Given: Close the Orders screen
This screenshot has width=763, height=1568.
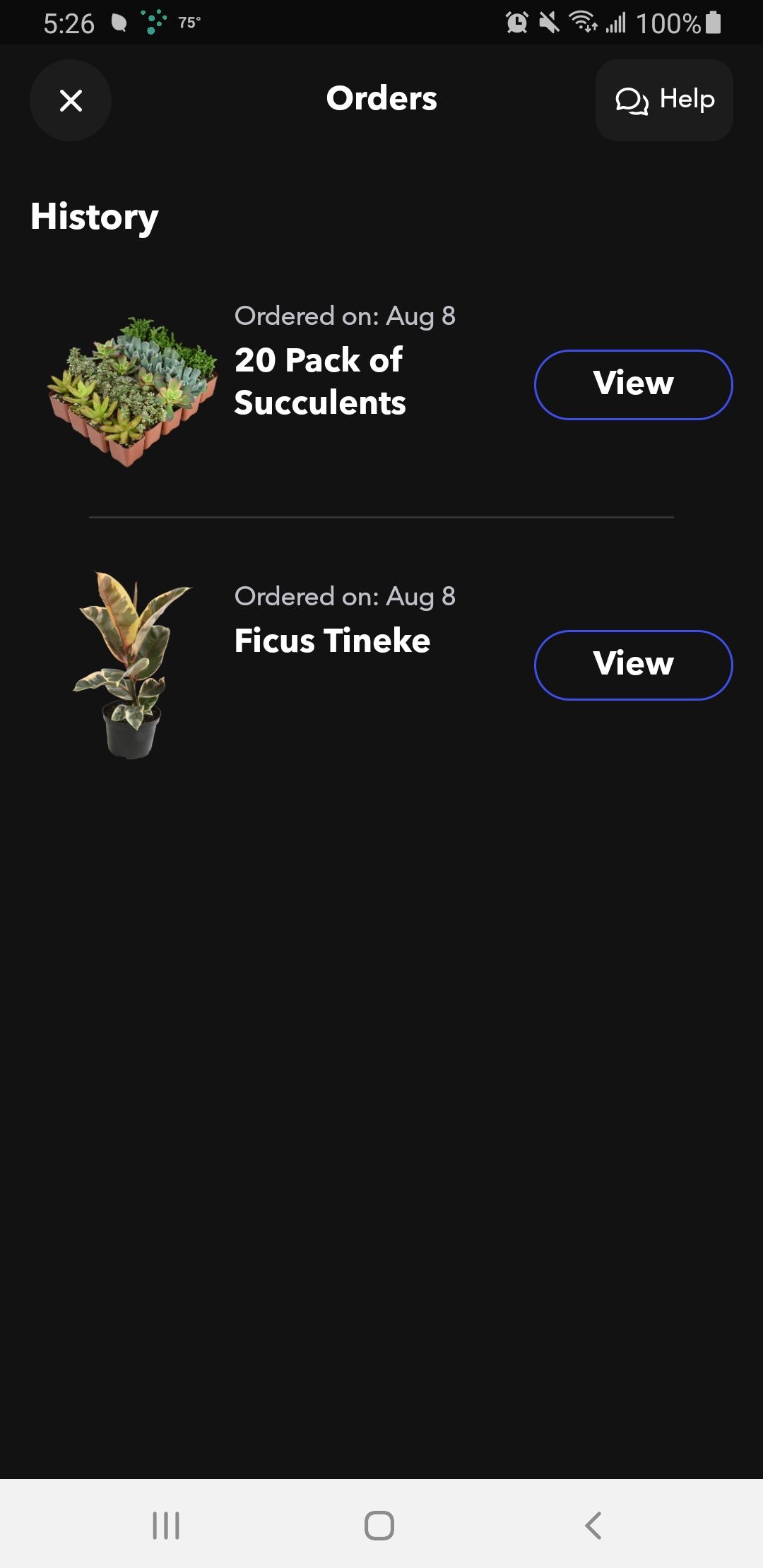Looking at the screenshot, I should point(71,100).
